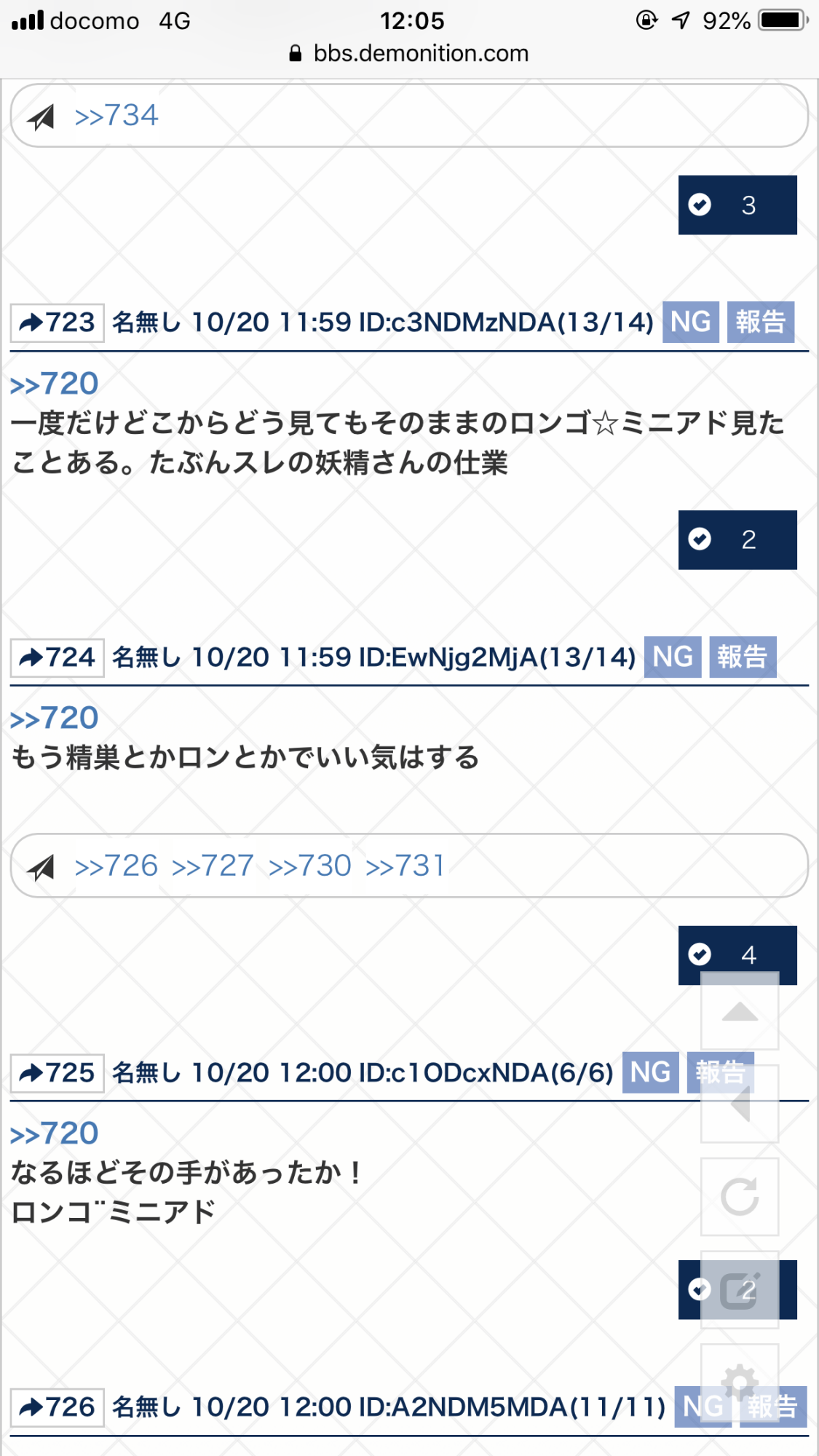The width and height of the screenshot is (819, 1456).
Task: Reply to post number 723
Action: [x=58, y=323]
